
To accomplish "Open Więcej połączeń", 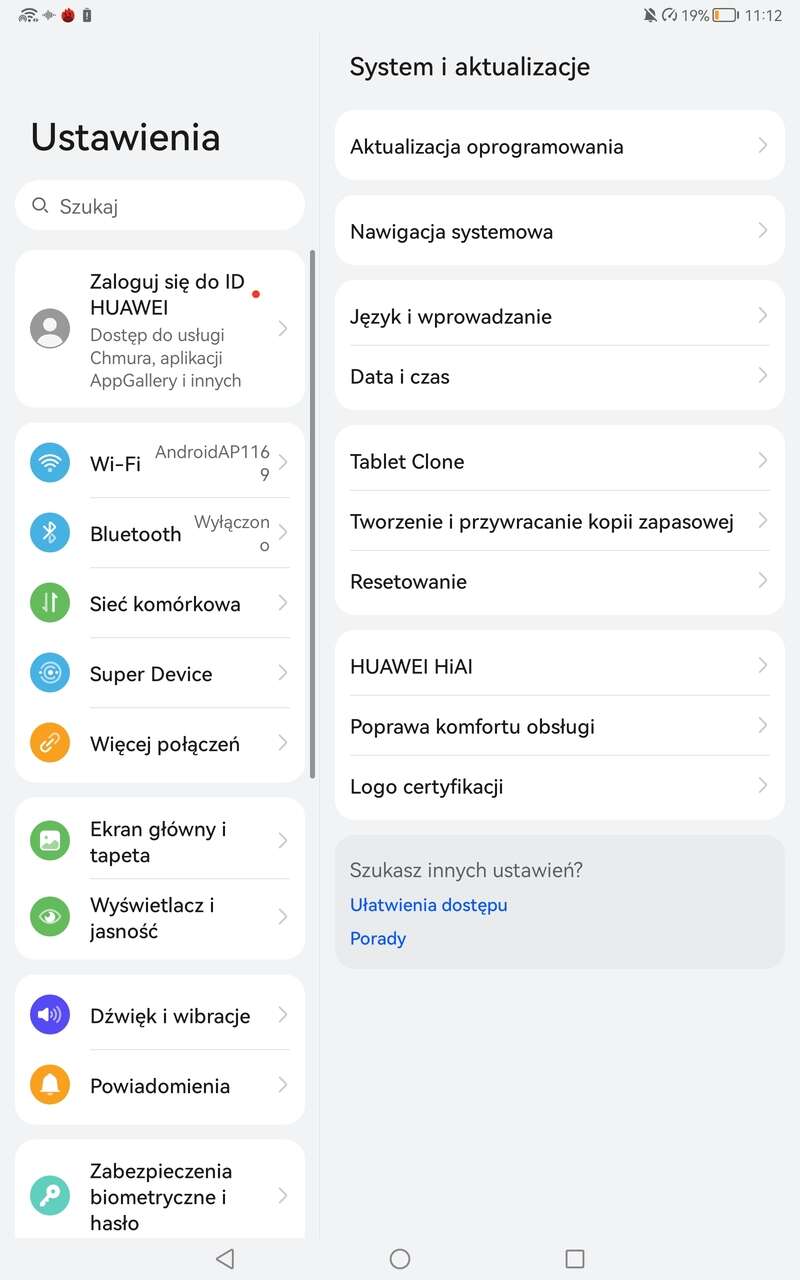I will pyautogui.click(x=160, y=743).
